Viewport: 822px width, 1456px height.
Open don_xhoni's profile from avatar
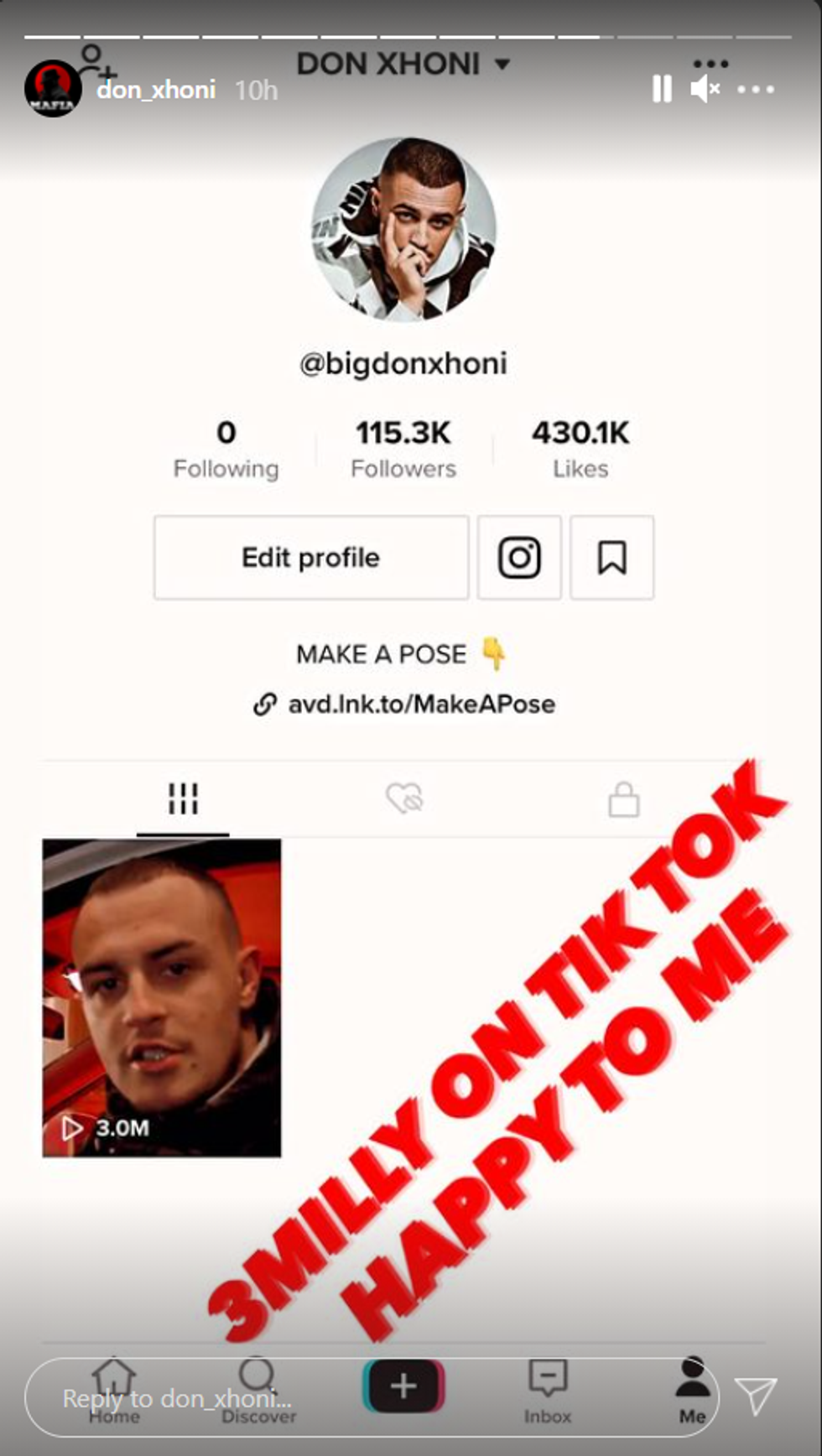click(53, 89)
